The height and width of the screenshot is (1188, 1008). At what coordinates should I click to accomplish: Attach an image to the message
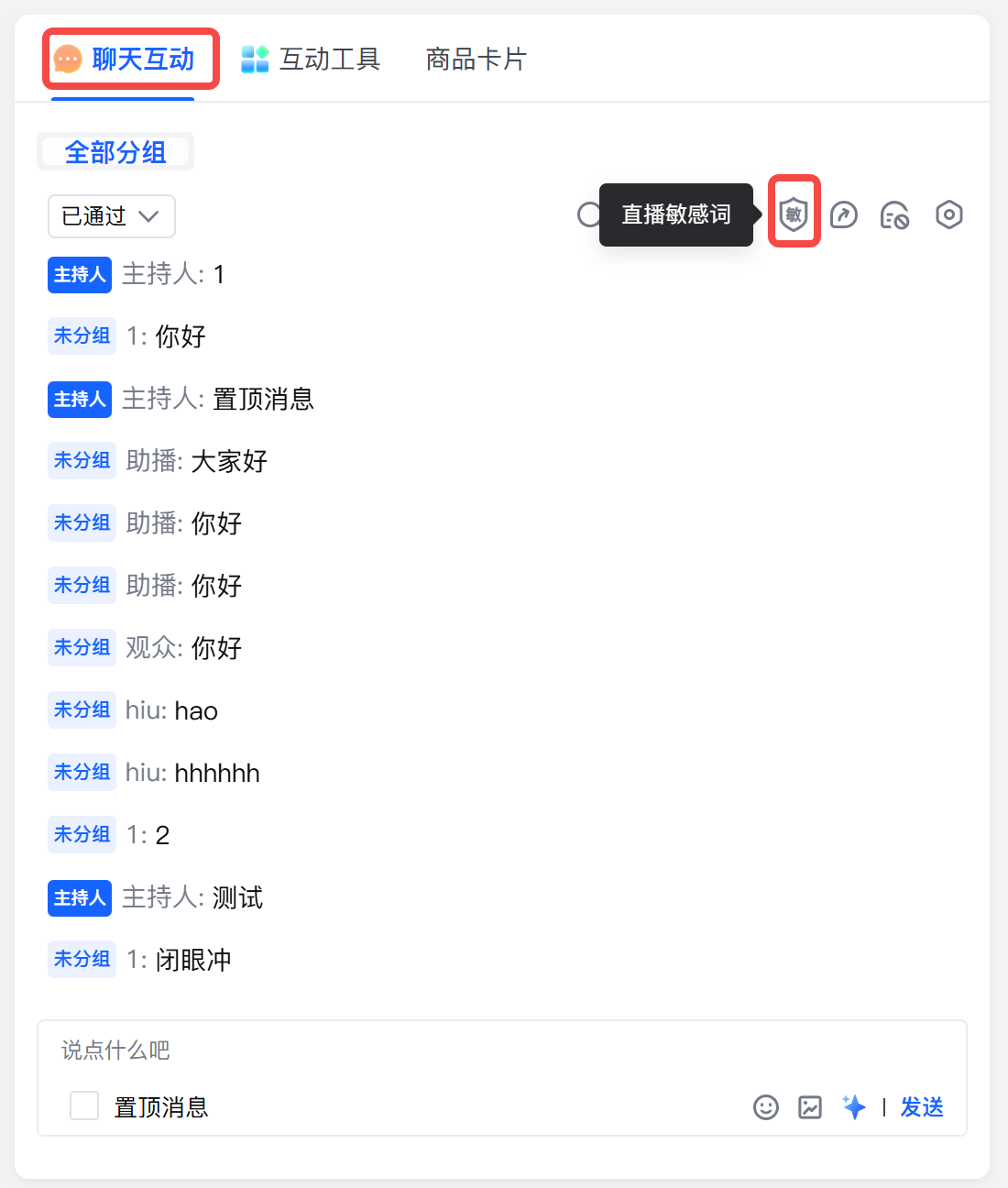pos(810,1107)
